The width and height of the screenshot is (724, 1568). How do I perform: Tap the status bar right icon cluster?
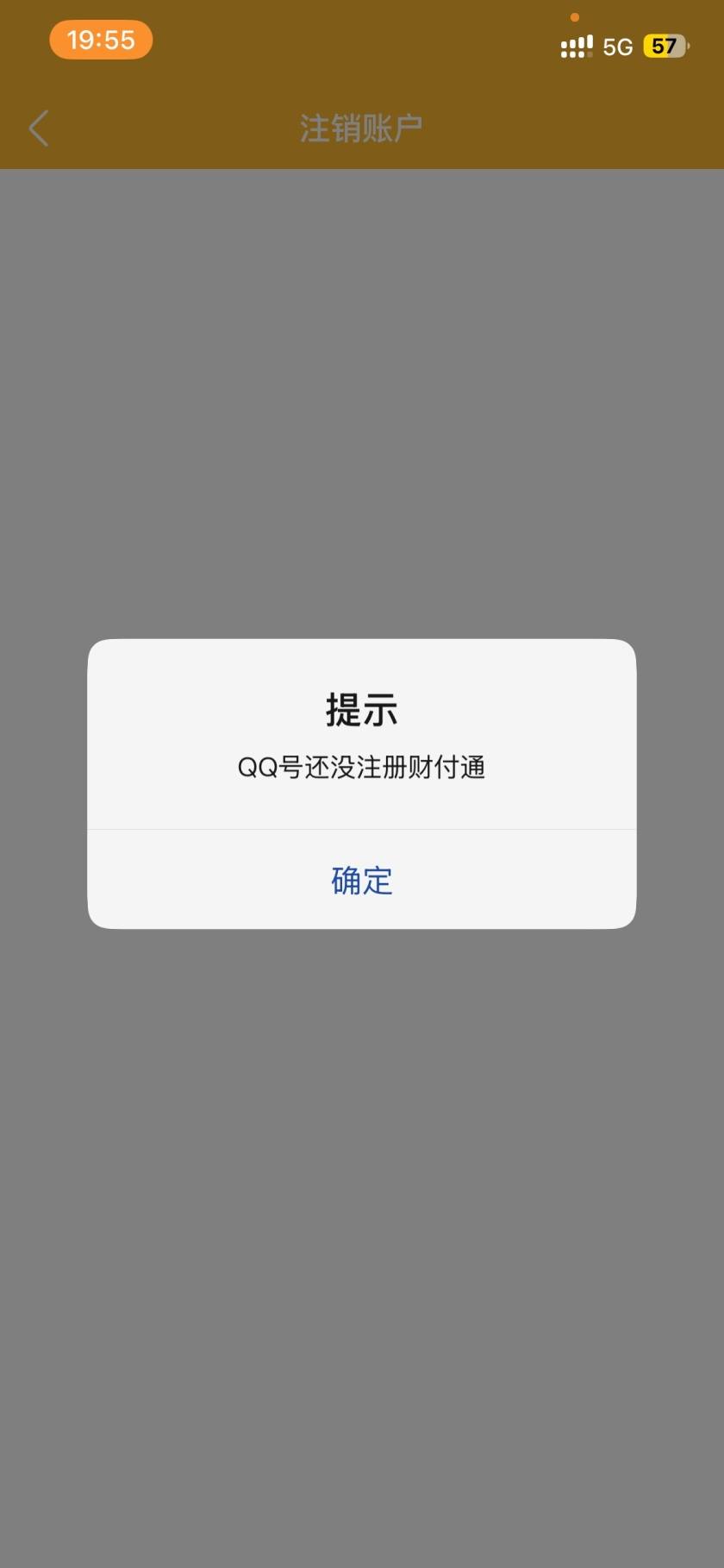(x=619, y=46)
